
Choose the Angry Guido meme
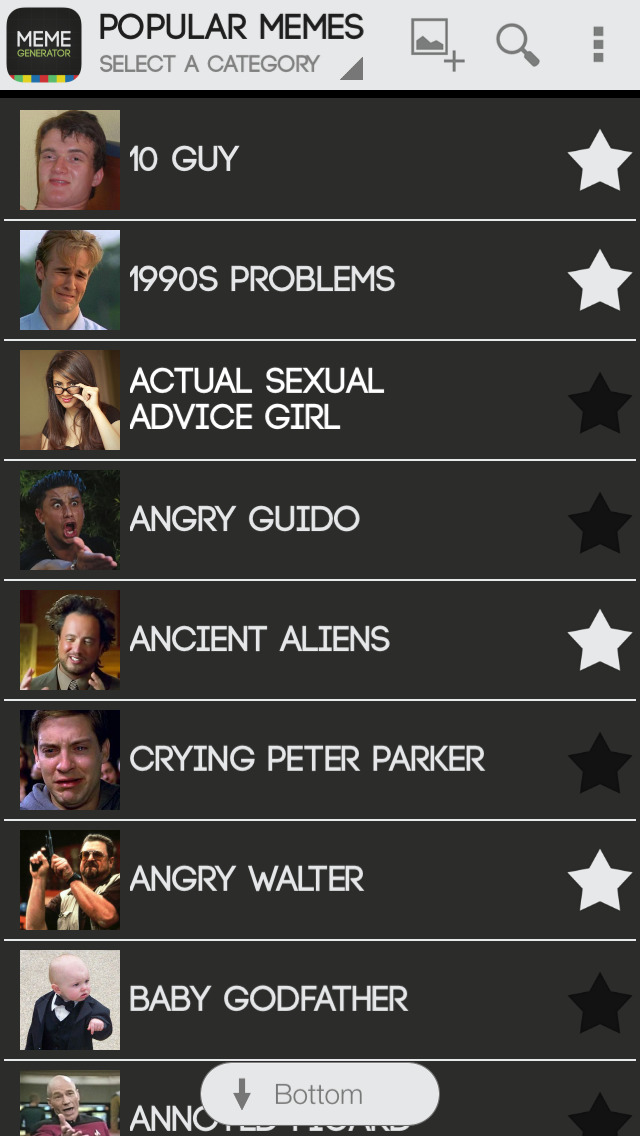pyautogui.click(x=320, y=520)
